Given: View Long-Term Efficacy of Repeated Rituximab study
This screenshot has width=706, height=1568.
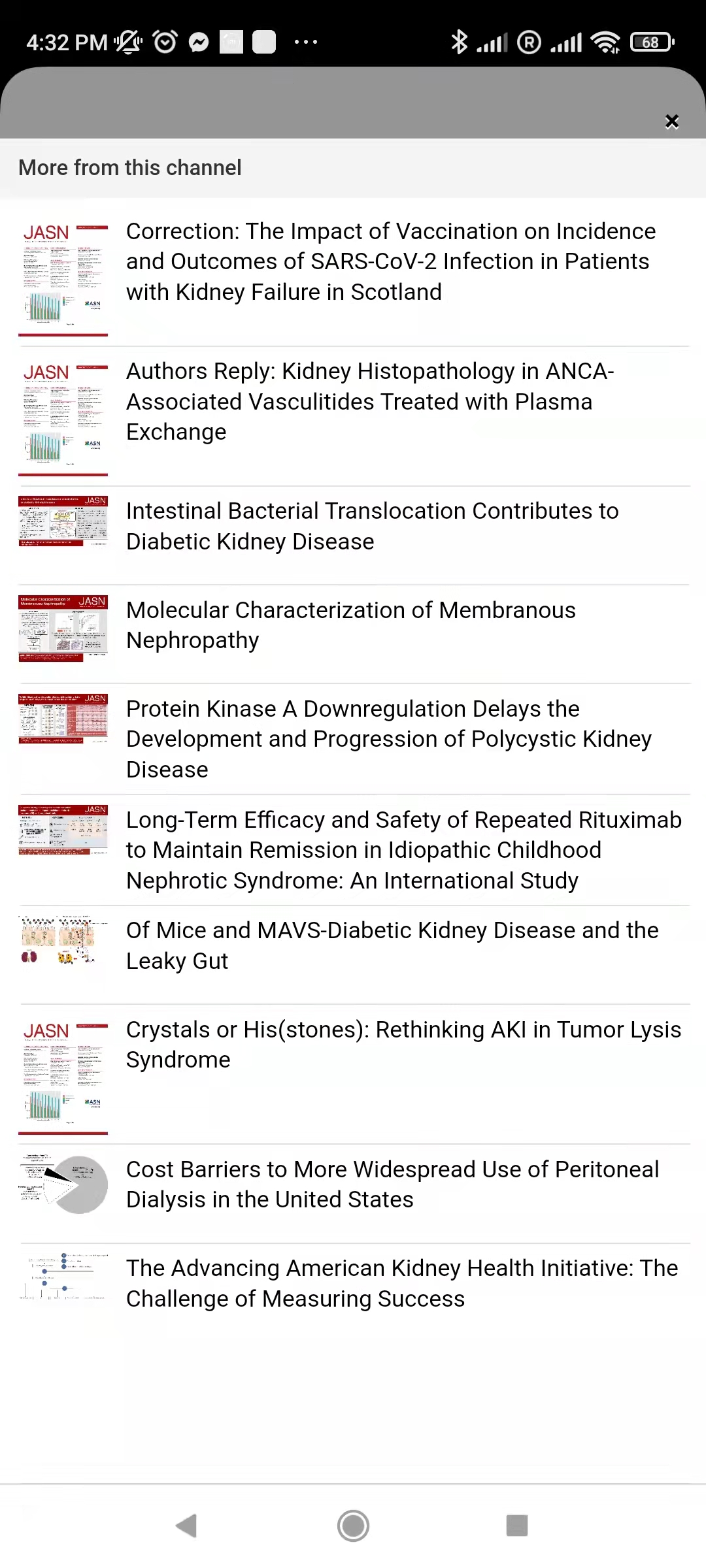Looking at the screenshot, I should 353,850.
